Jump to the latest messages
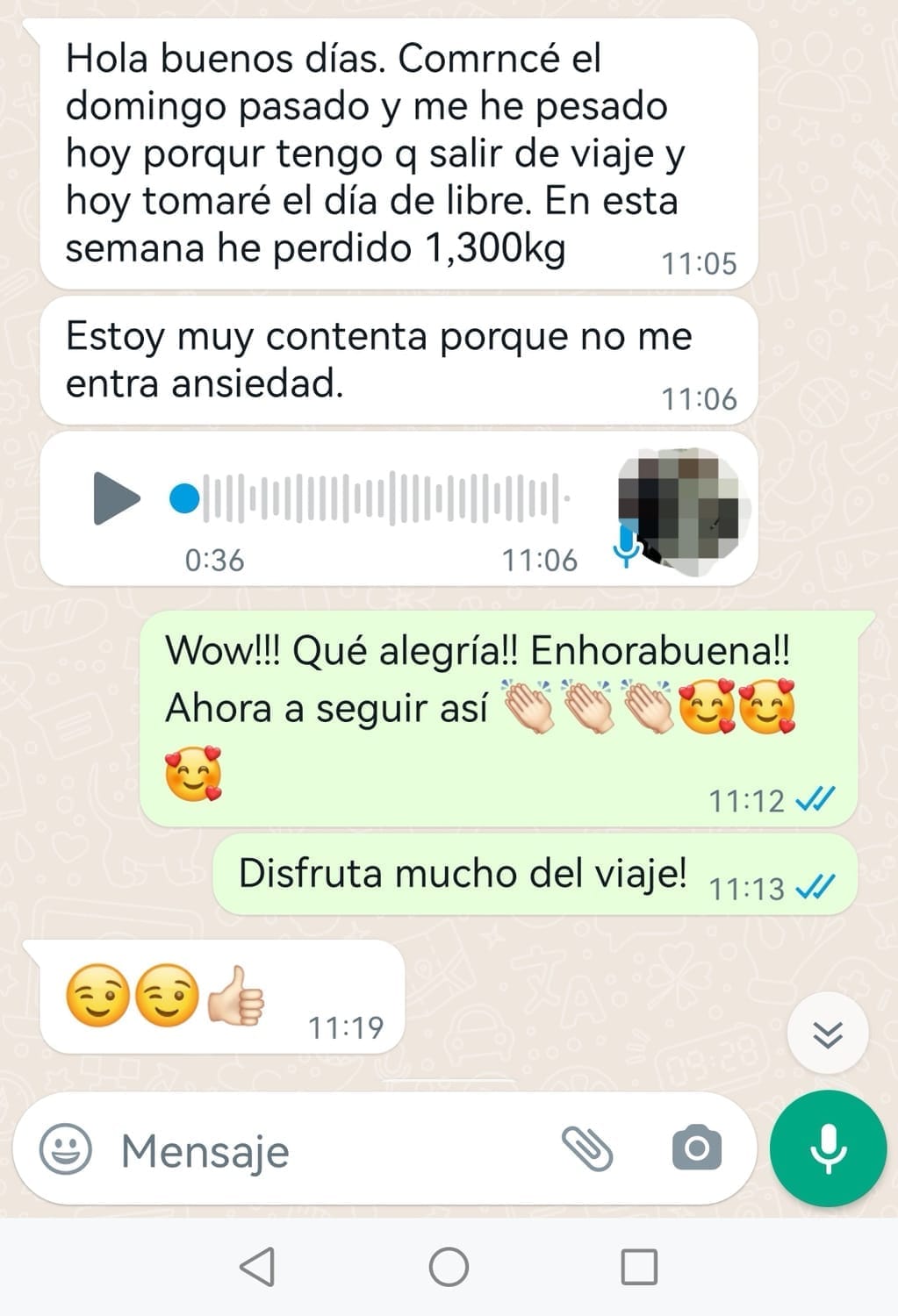The width and height of the screenshot is (898, 1316). pyautogui.click(x=827, y=1033)
